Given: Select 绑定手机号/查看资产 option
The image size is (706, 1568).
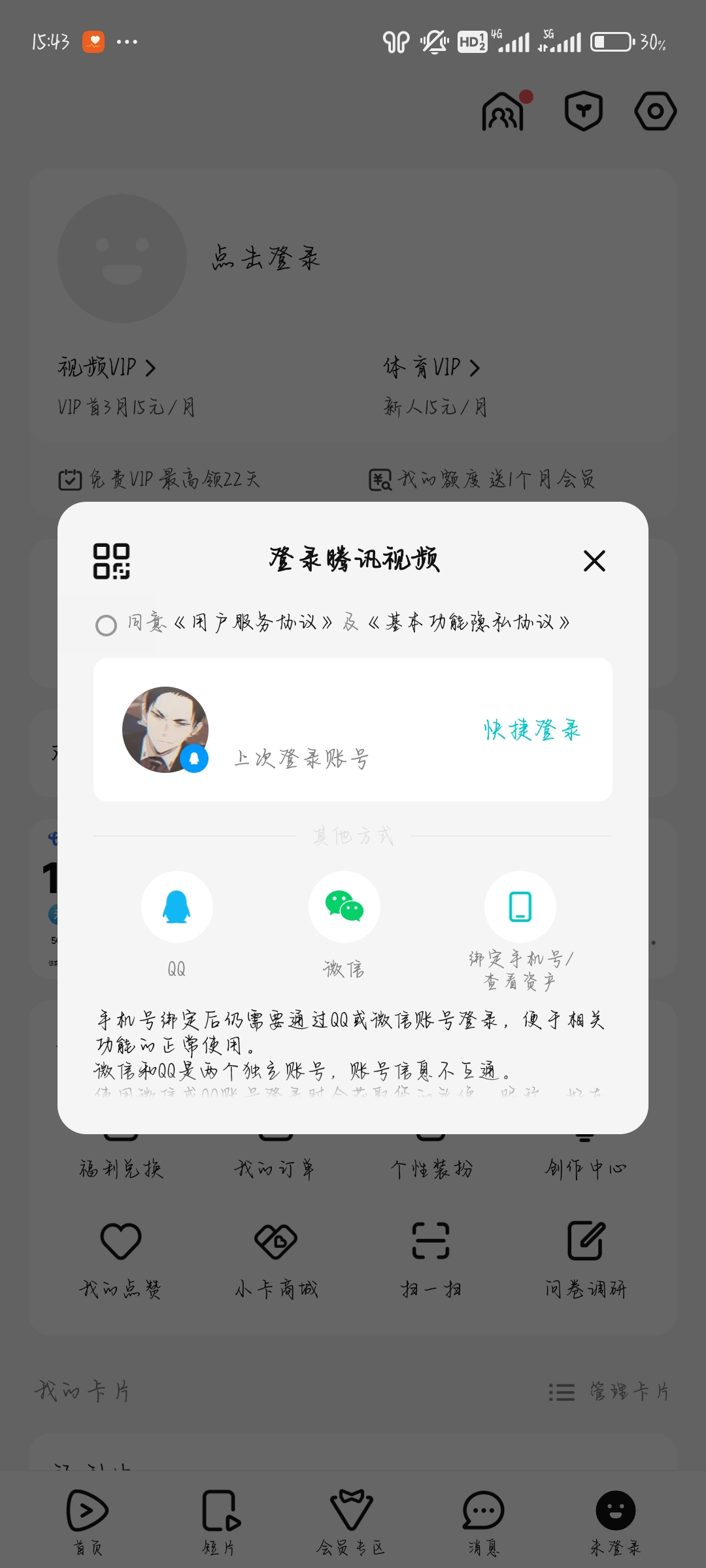Looking at the screenshot, I should [x=520, y=907].
